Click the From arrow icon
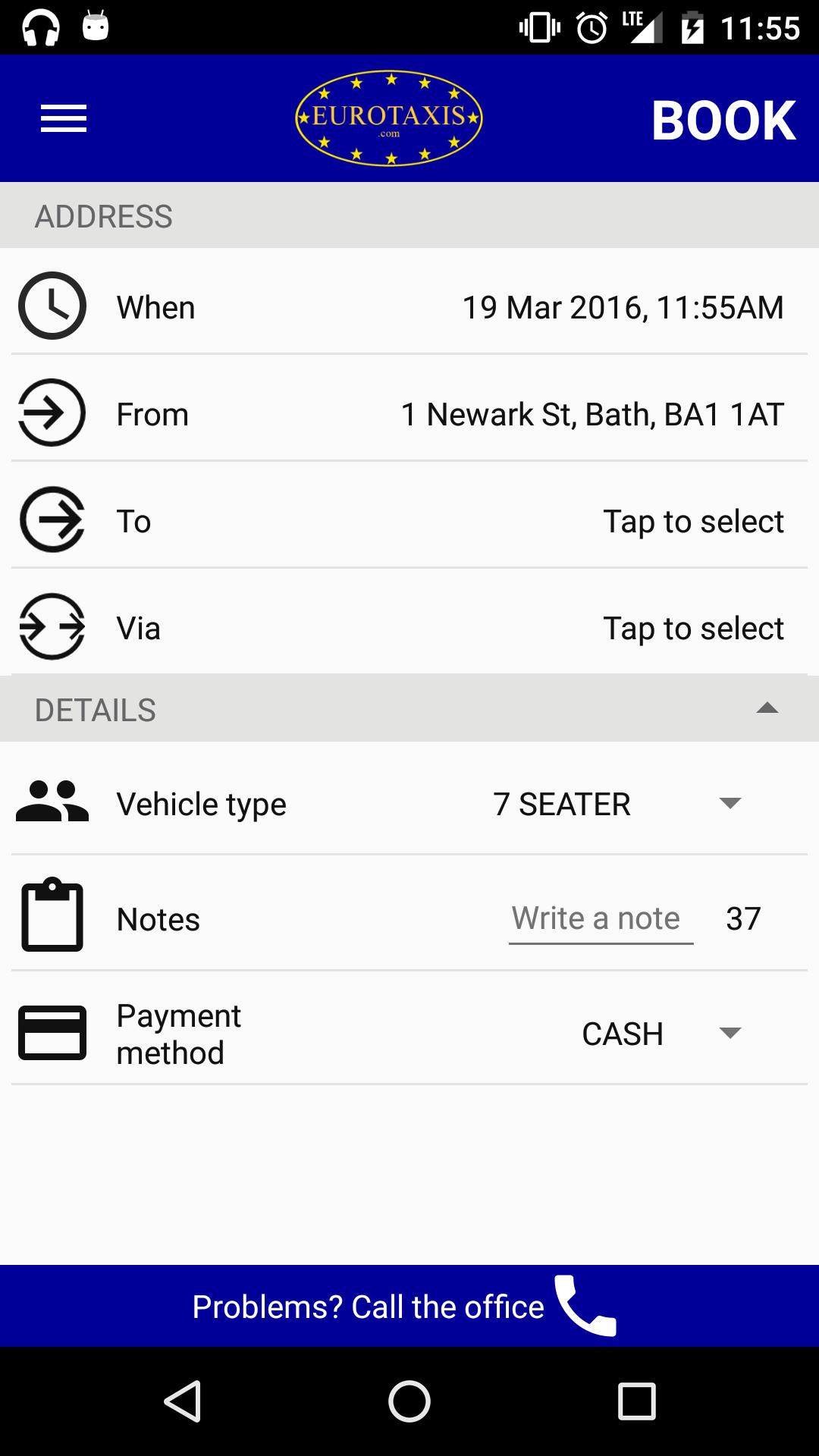Screen dimensions: 819x1456 tap(51, 413)
